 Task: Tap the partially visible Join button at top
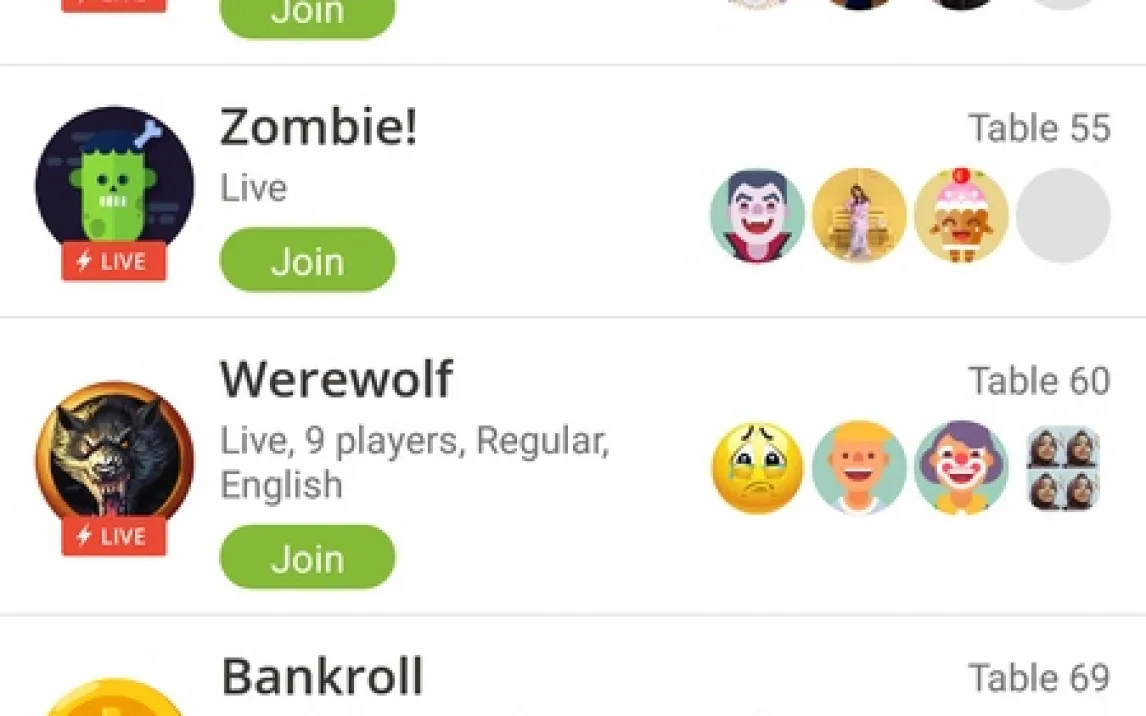click(x=307, y=15)
